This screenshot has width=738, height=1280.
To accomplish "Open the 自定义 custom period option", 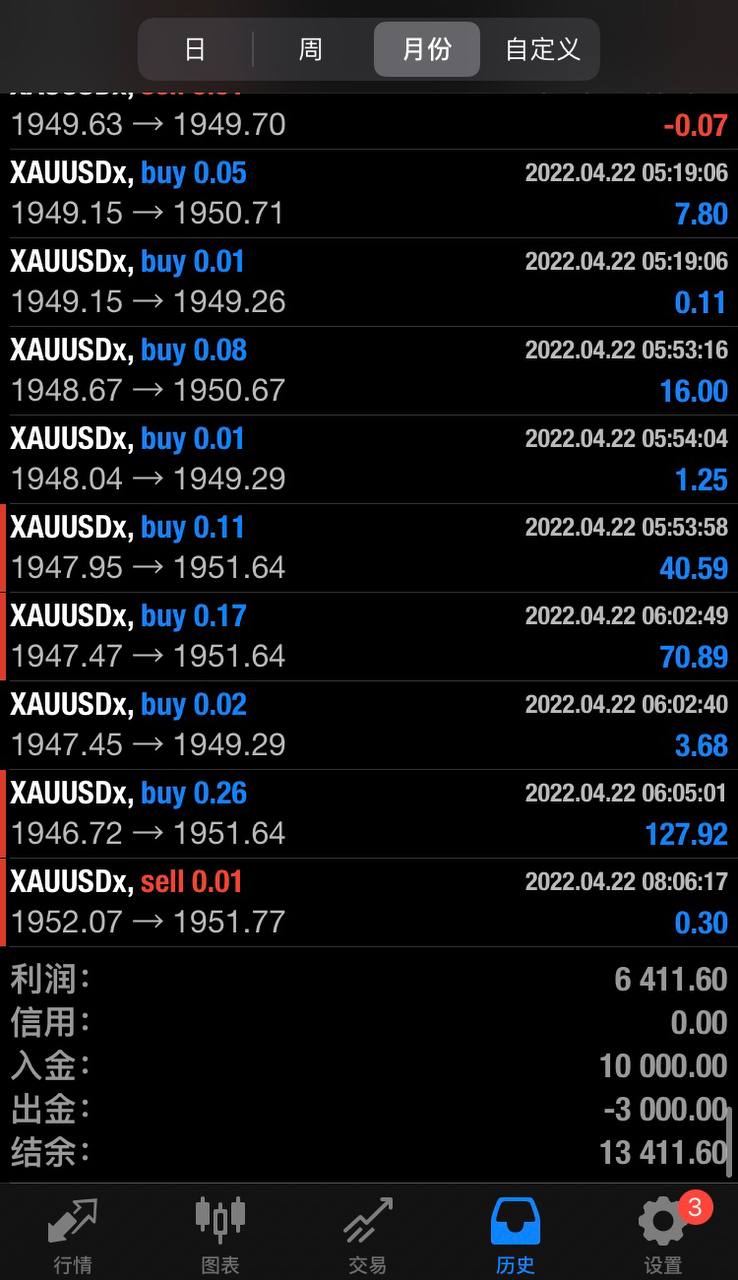I will (542, 49).
